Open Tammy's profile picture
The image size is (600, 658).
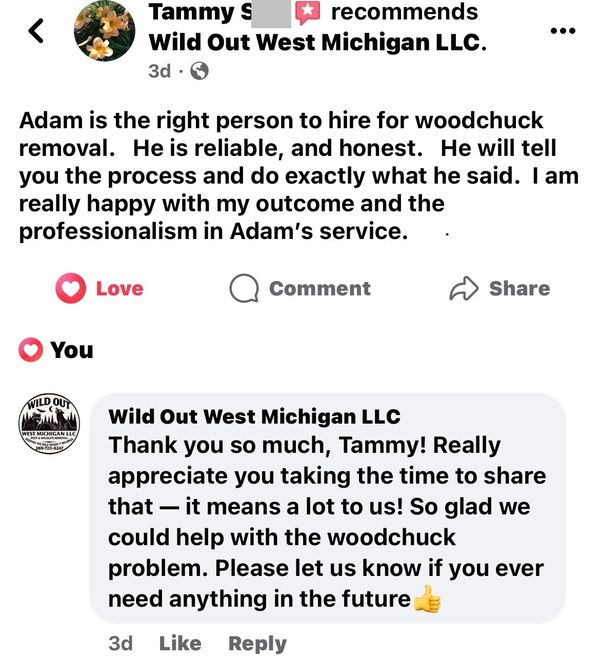[105, 31]
